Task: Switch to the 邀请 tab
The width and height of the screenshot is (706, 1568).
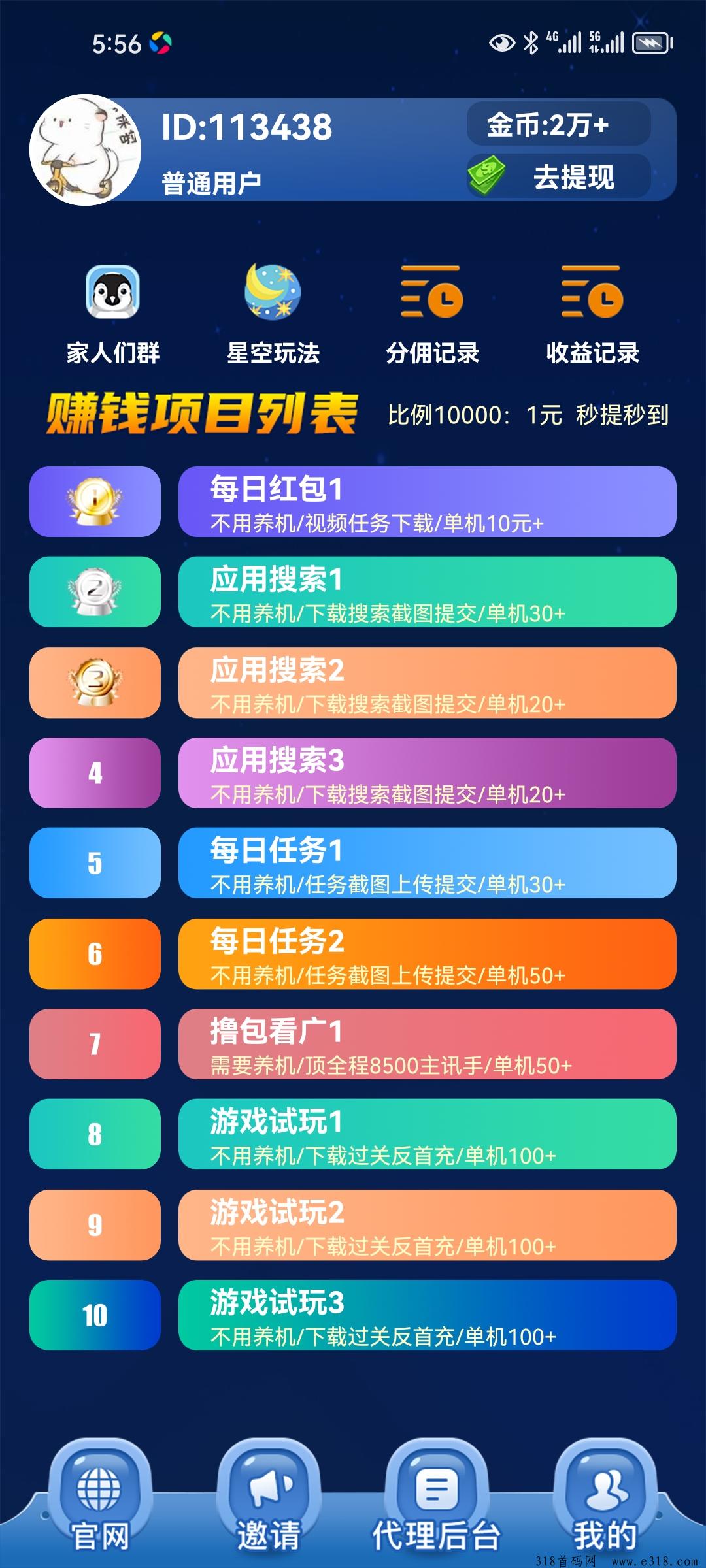Action: 269,1503
